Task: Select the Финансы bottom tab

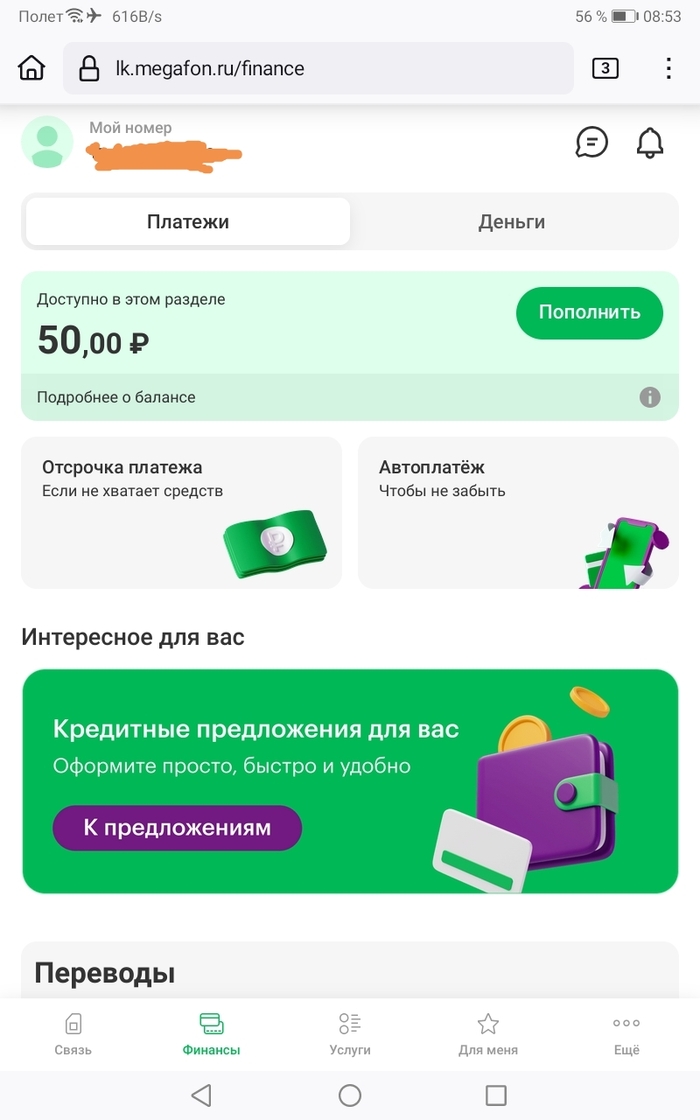Action: pos(211,1034)
